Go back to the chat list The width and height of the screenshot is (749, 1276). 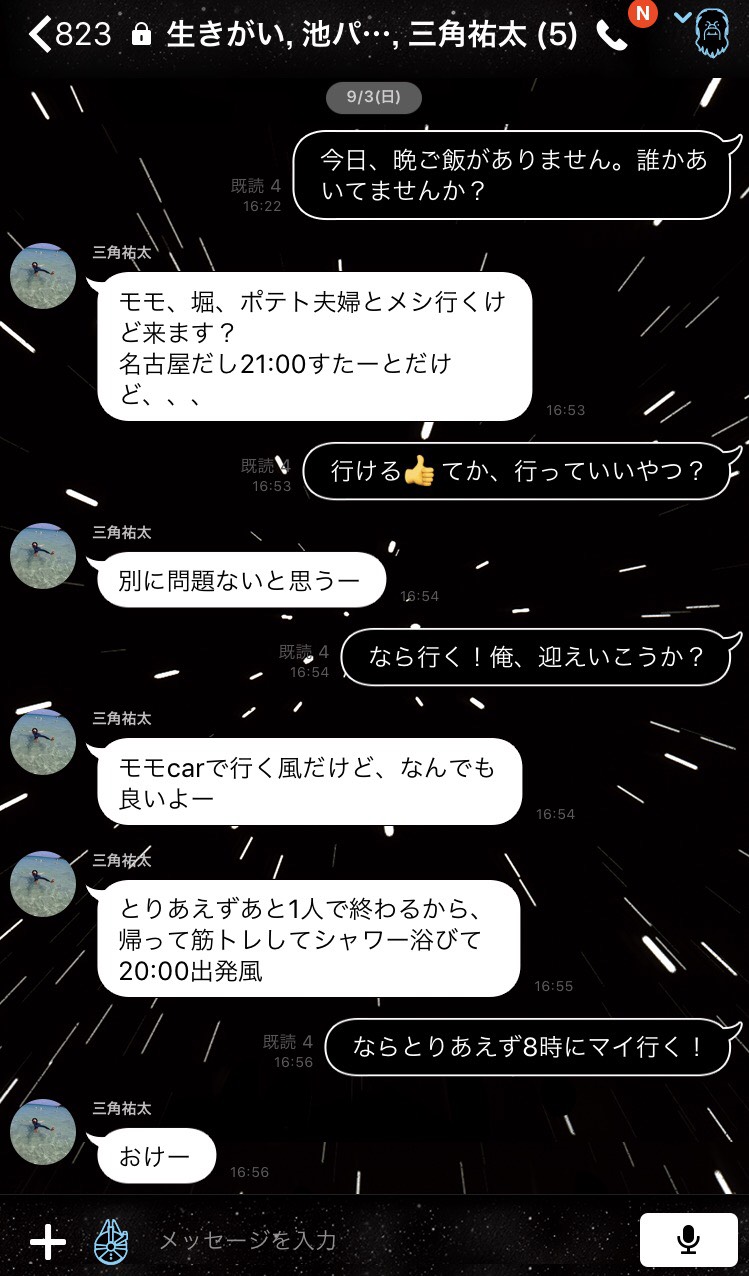[40, 36]
